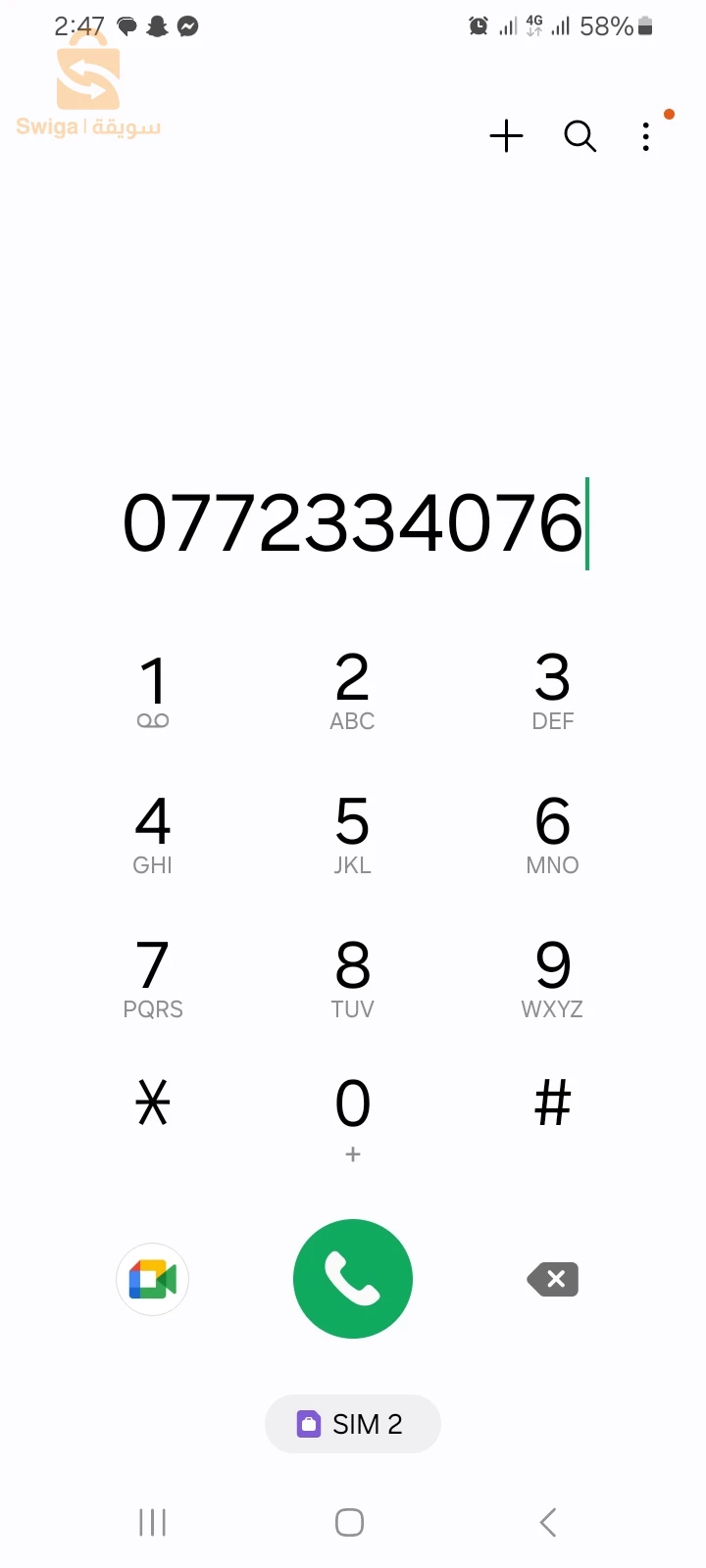Start a Google Meet video call
The image size is (706, 1568).
pyautogui.click(x=153, y=1279)
